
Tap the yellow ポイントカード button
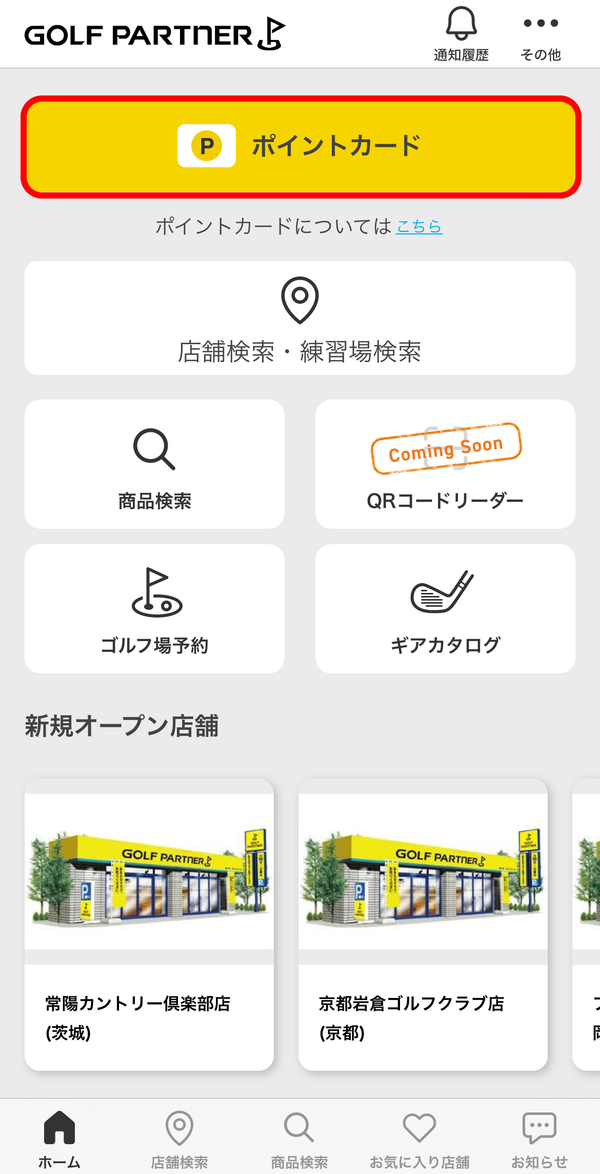point(300,146)
